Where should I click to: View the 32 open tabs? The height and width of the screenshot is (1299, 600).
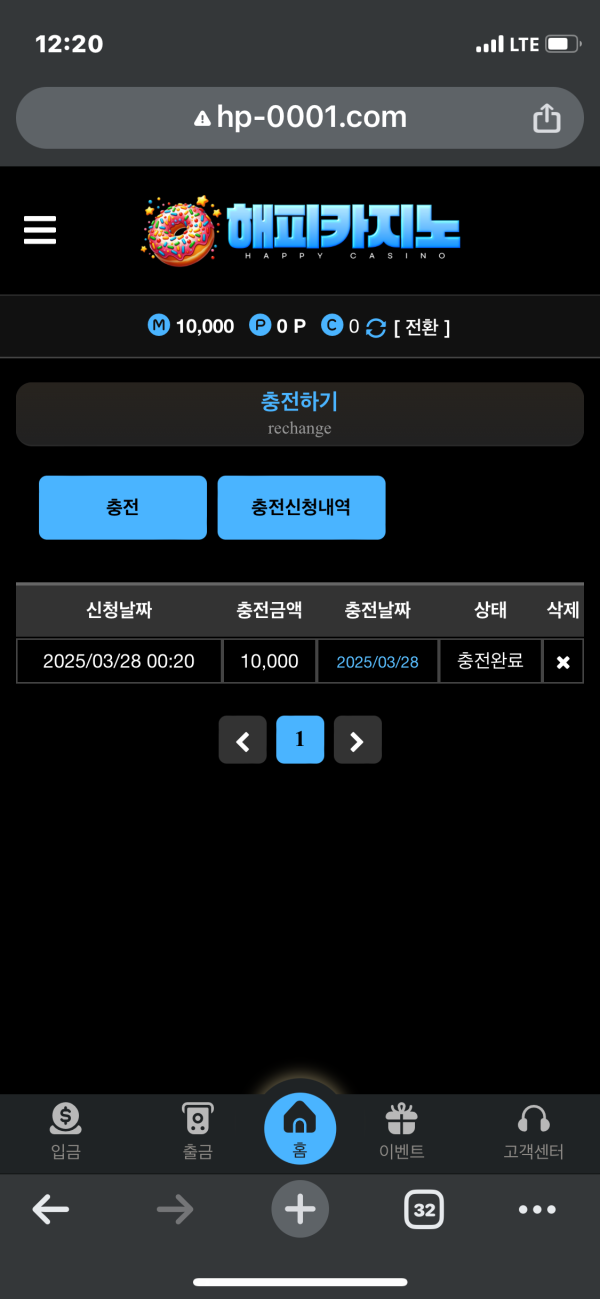pyautogui.click(x=424, y=1210)
